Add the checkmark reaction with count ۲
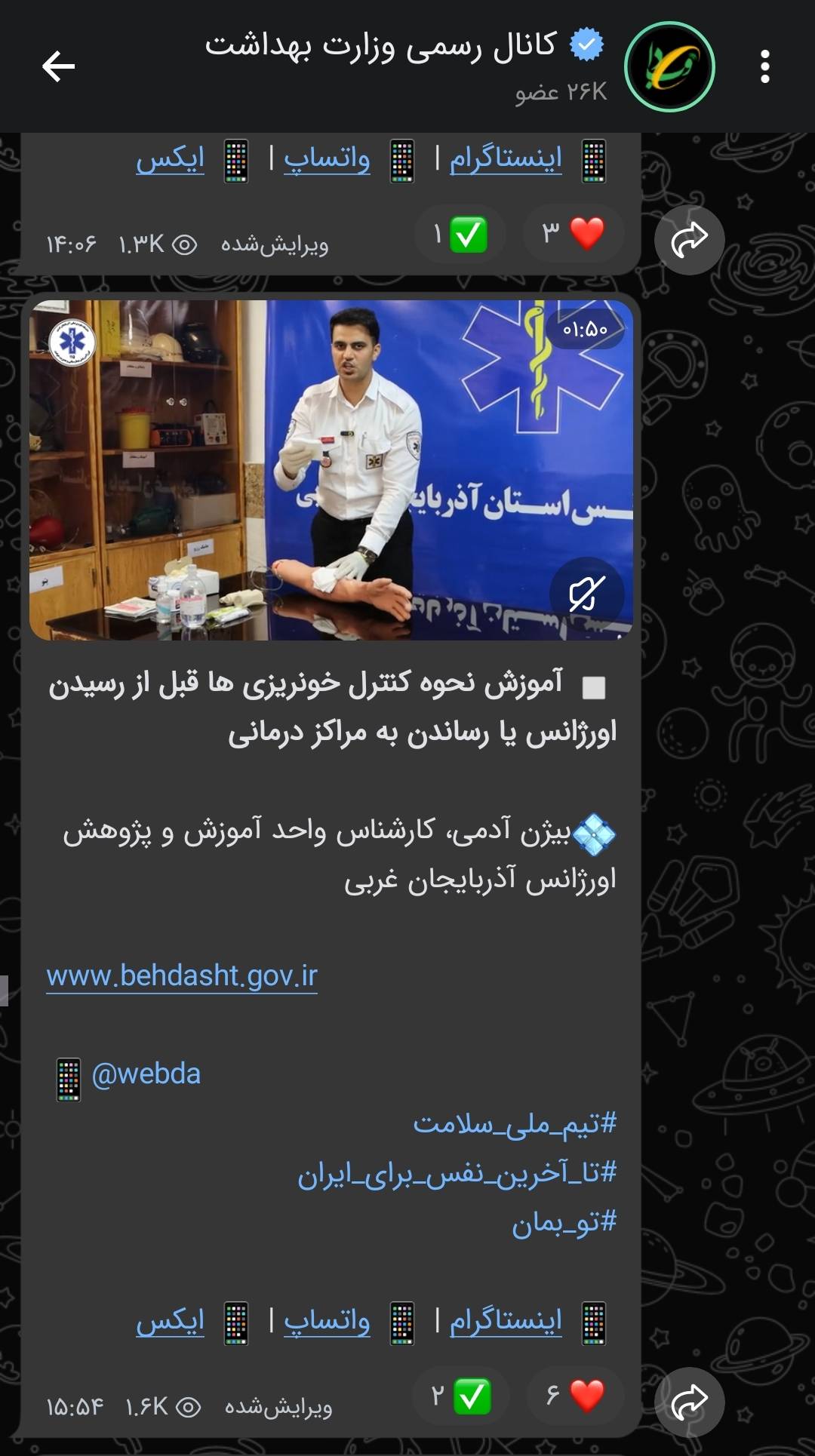 [461, 1396]
